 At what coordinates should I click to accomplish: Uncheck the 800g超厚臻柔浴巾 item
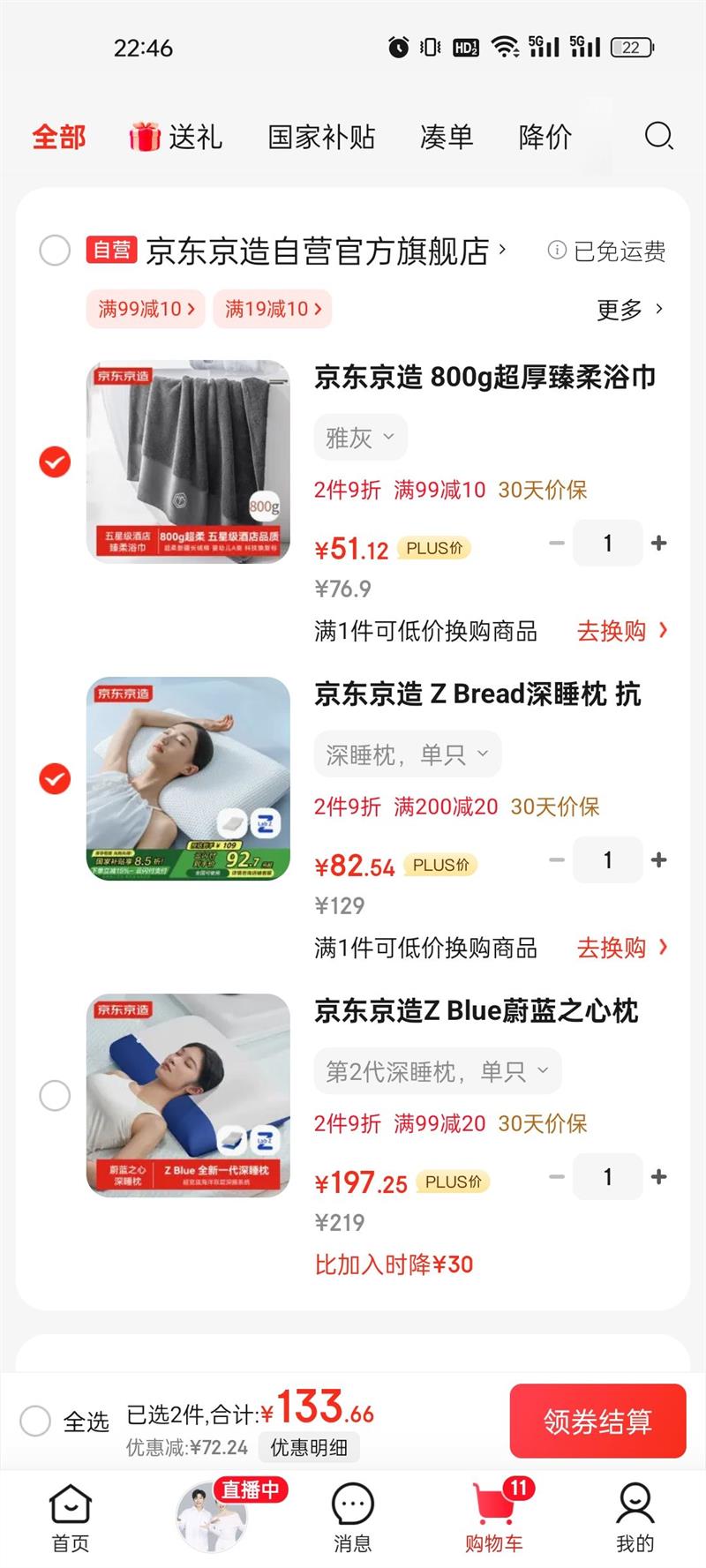pyautogui.click(x=55, y=461)
